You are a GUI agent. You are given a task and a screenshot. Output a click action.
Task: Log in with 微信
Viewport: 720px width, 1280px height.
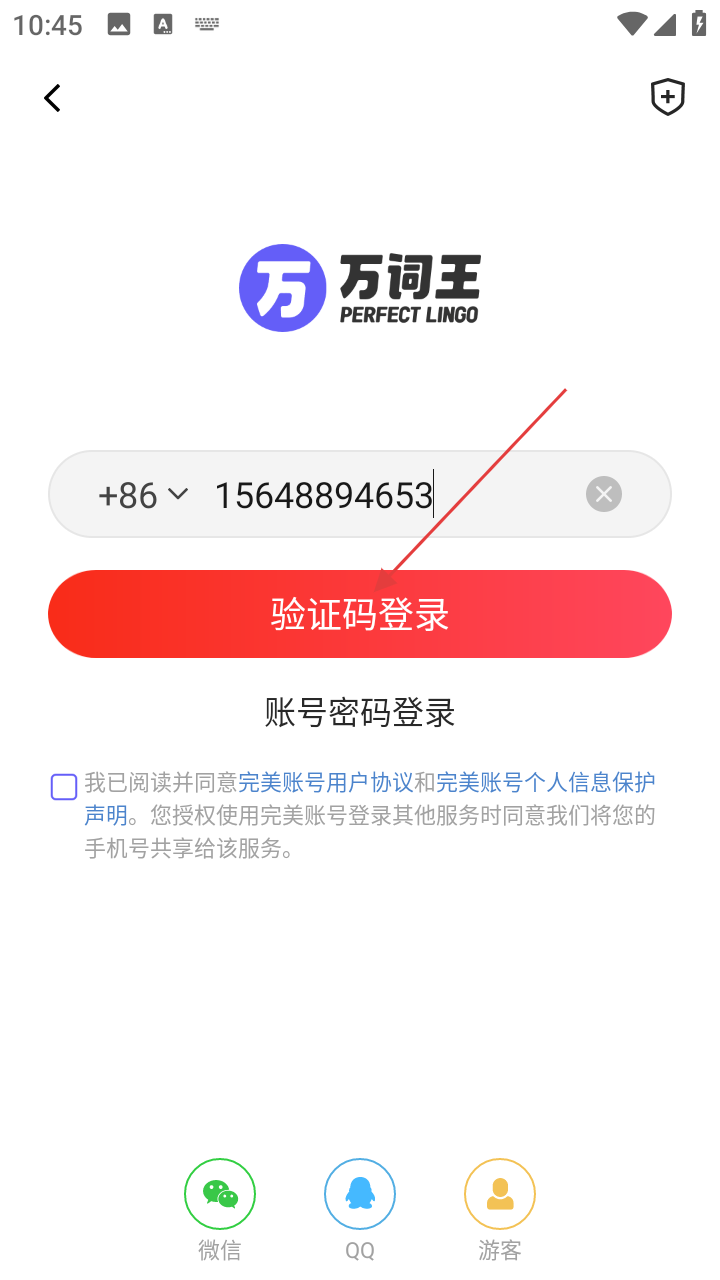coord(220,1195)
